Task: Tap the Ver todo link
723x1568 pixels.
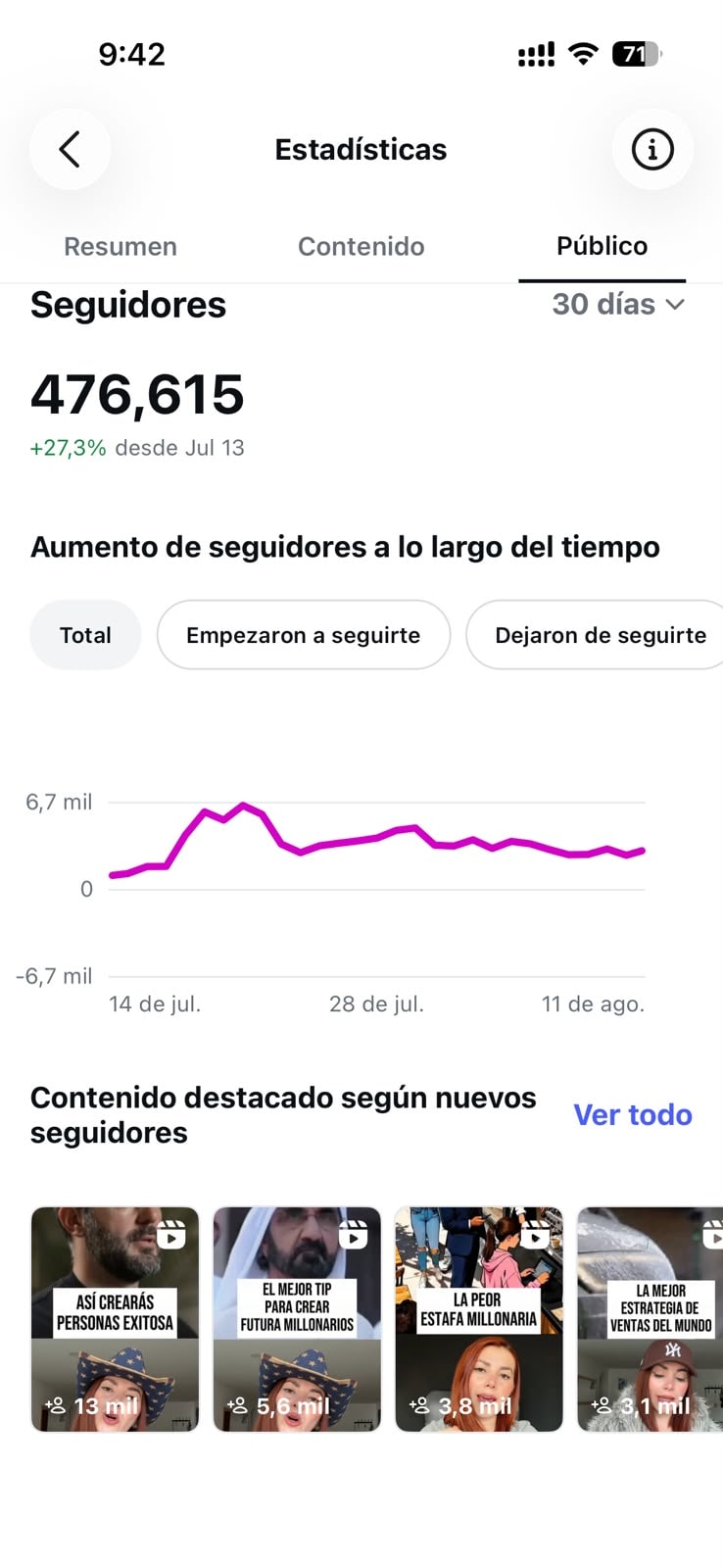Action: [633, 1115]
